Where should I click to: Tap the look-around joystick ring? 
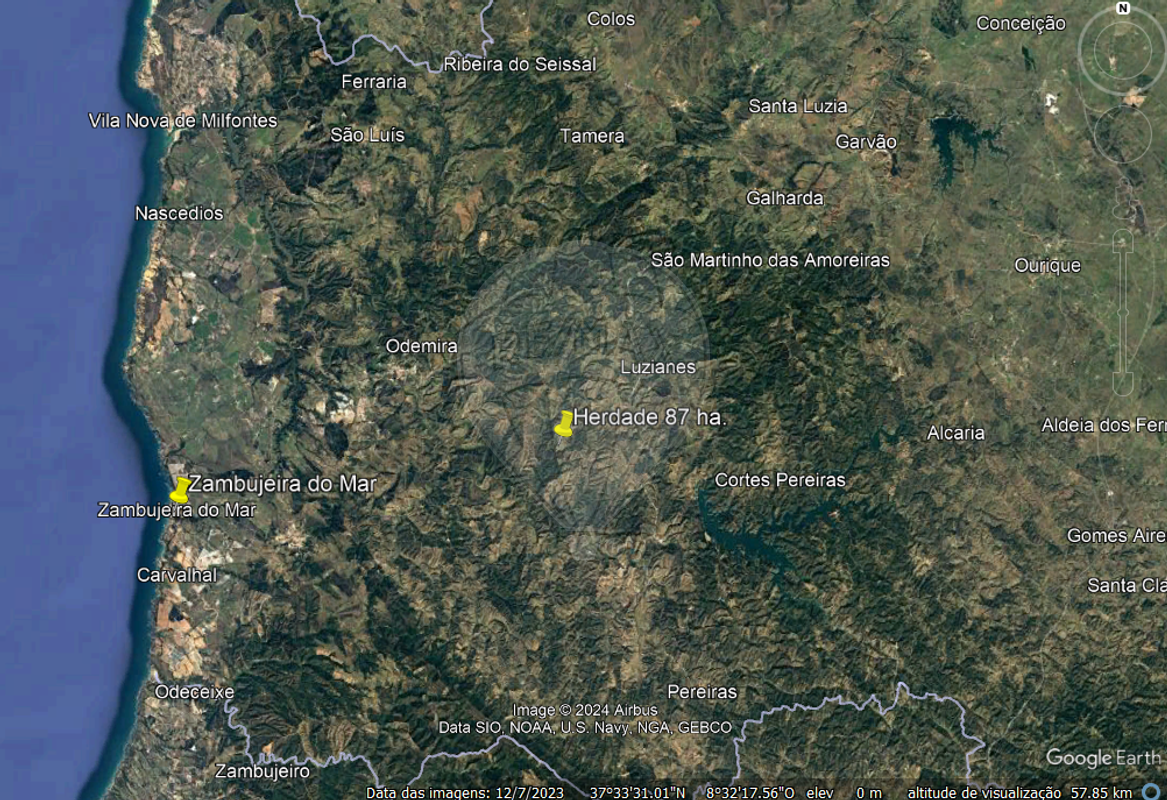click(1122, 51)
